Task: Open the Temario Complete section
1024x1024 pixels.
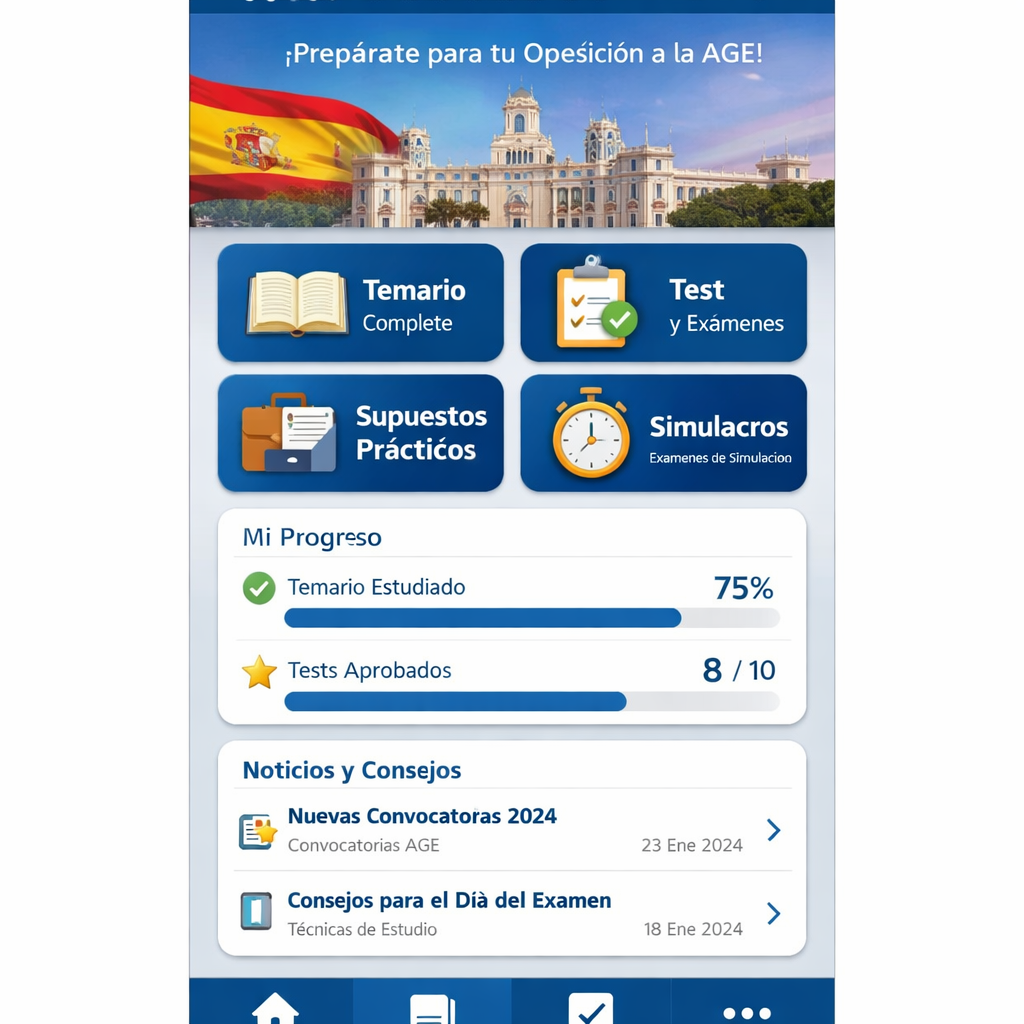Action: (x=360, y=303)
